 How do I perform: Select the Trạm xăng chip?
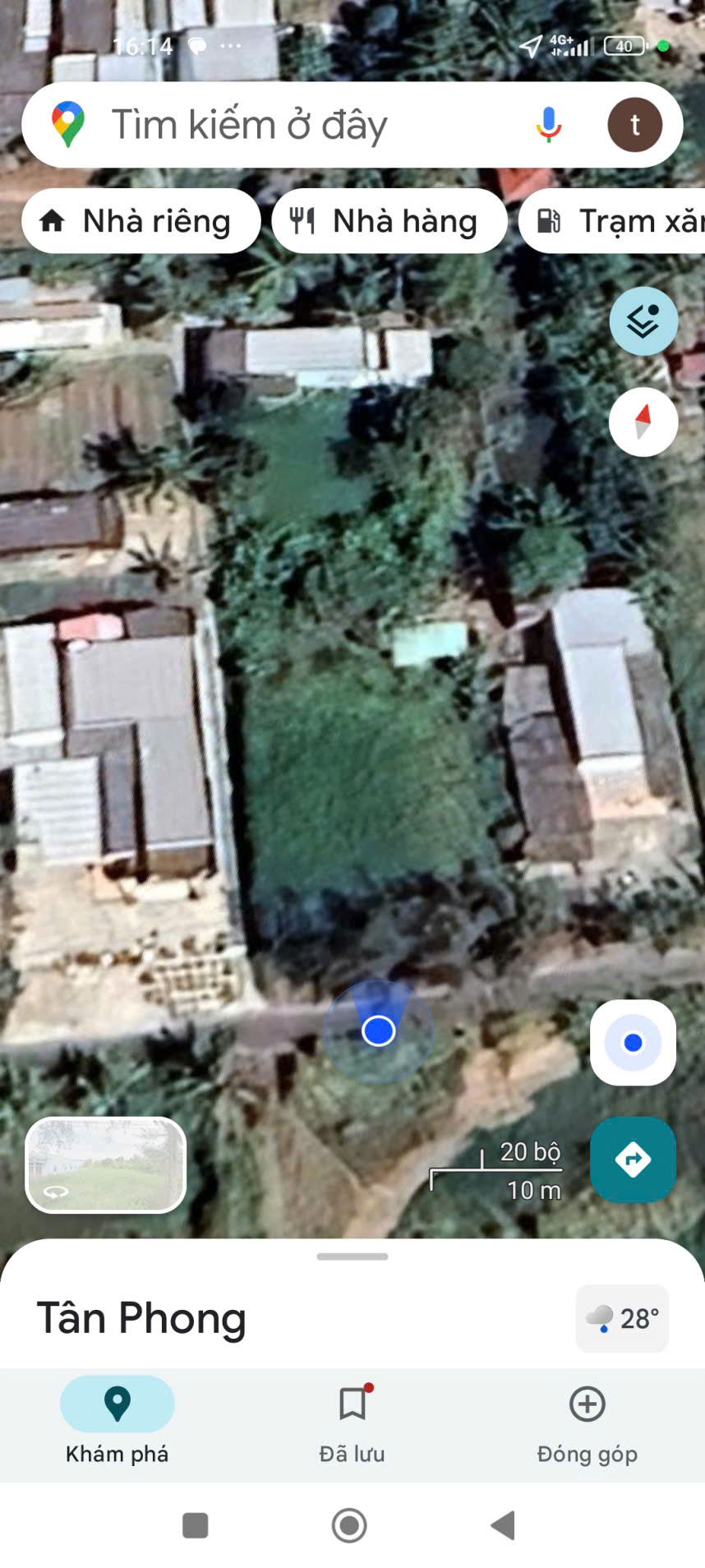[x=616, y=221]
